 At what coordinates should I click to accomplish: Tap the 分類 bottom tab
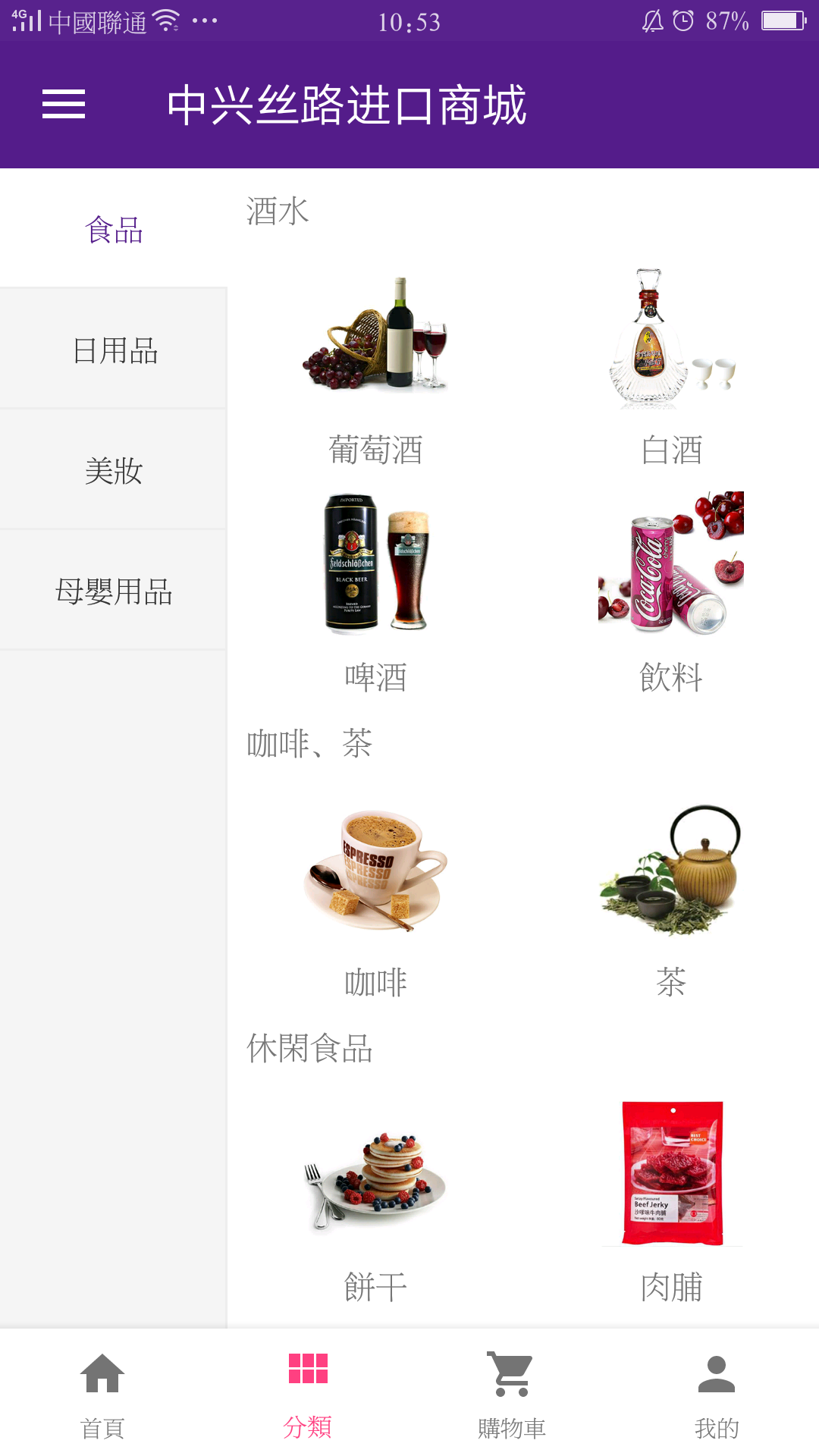tap(307, 1394)
